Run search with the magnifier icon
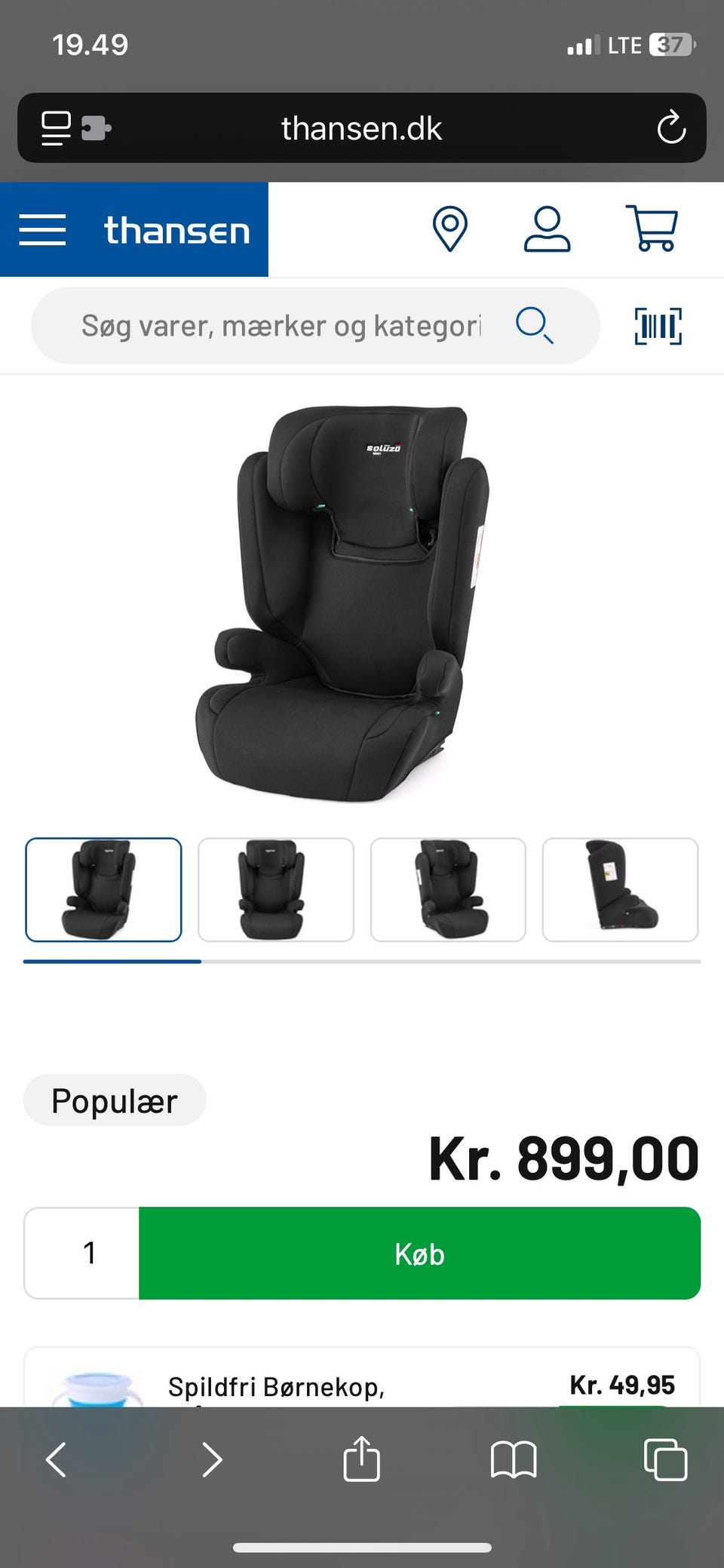This screenshot has height=1568, width=724. [x=534, y=326]
